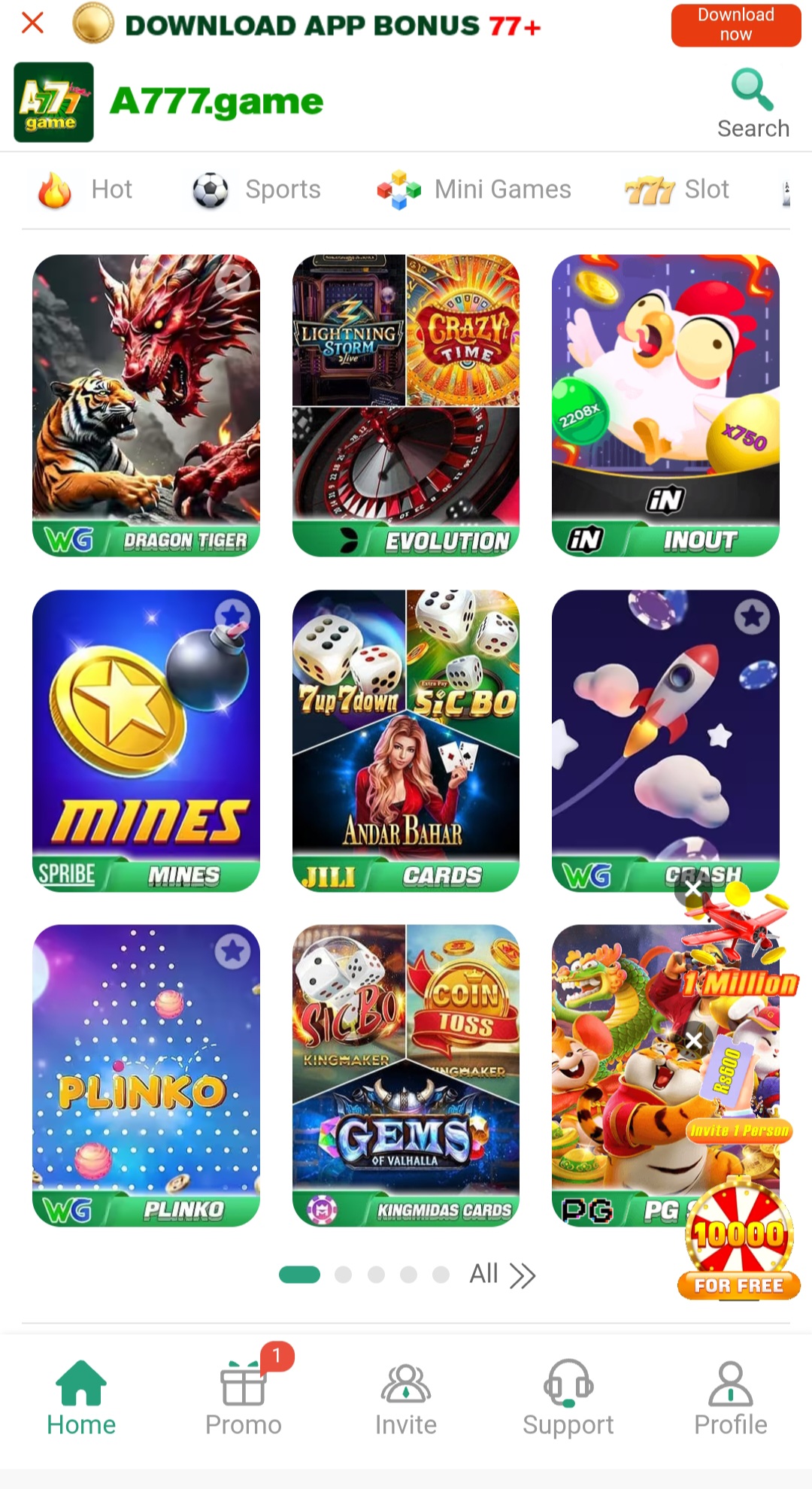Dismiss the download app bonus banner

[32, 23]
